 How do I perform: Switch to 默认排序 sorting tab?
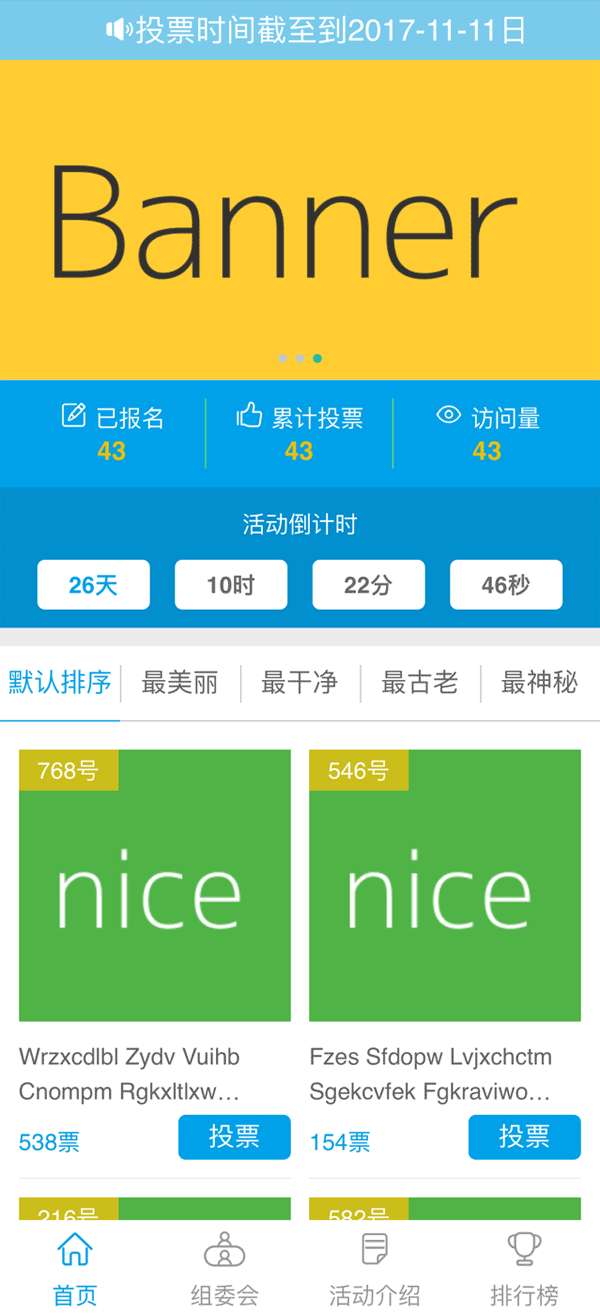pyautogui.click(x=60, y=684)
